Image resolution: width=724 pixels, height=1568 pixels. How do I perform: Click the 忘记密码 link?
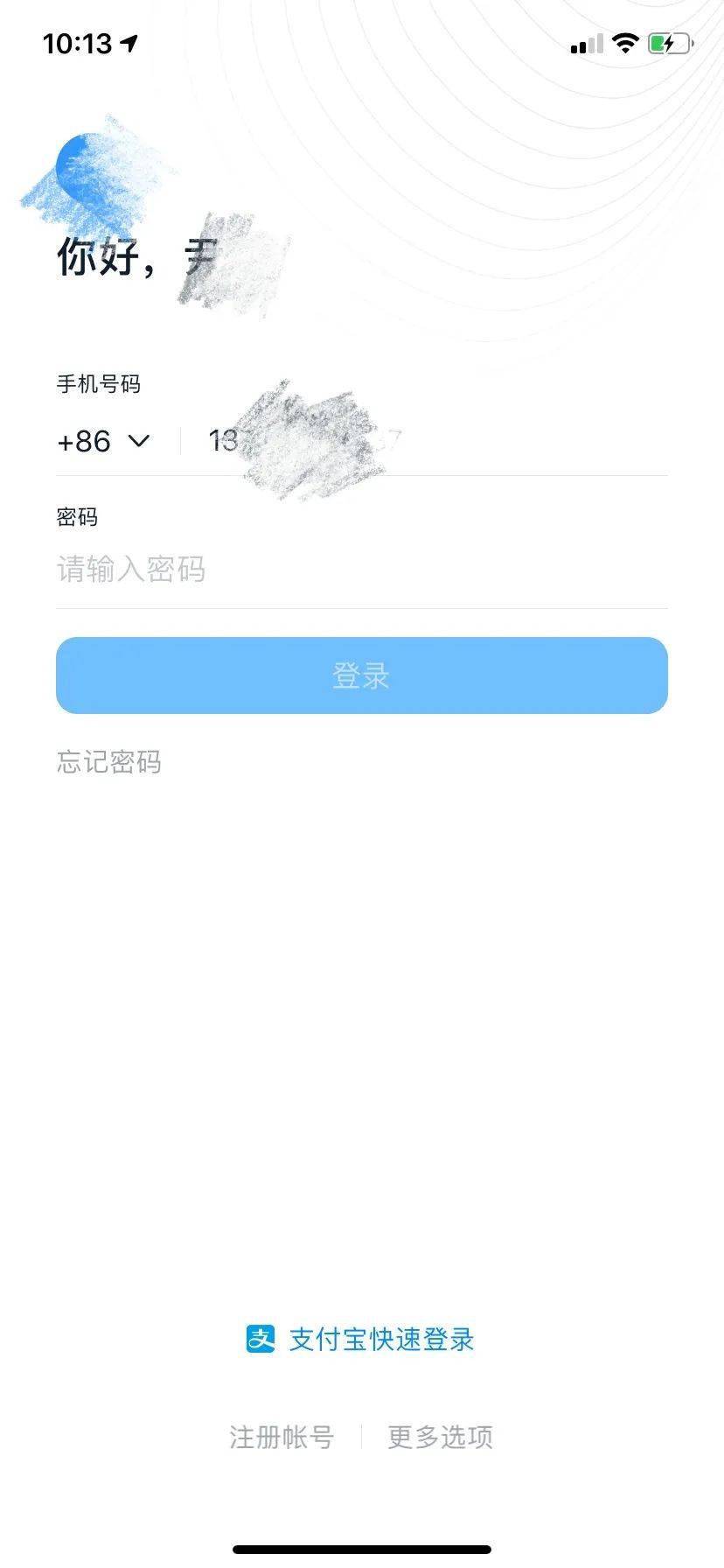point(108,762)
